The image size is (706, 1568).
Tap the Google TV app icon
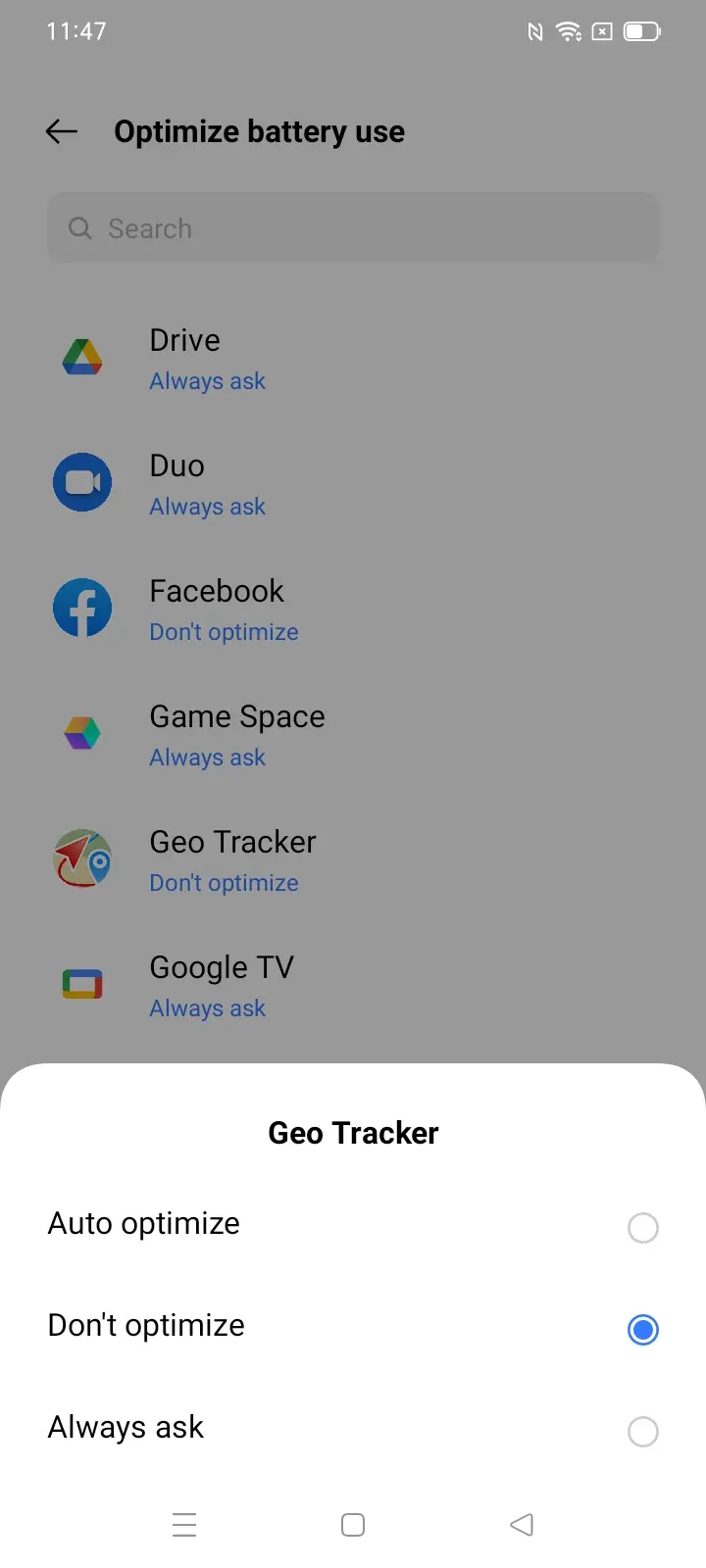point(82,984)
